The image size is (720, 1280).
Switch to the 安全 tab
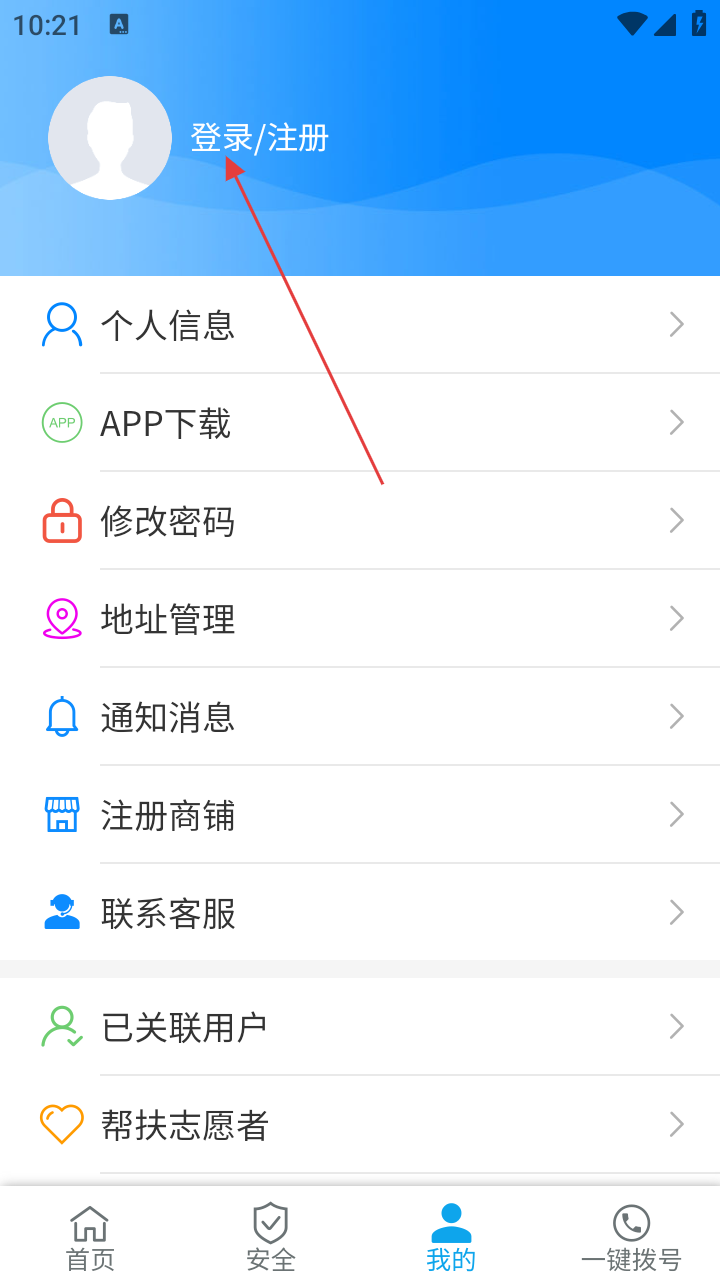click(270, 1238)
